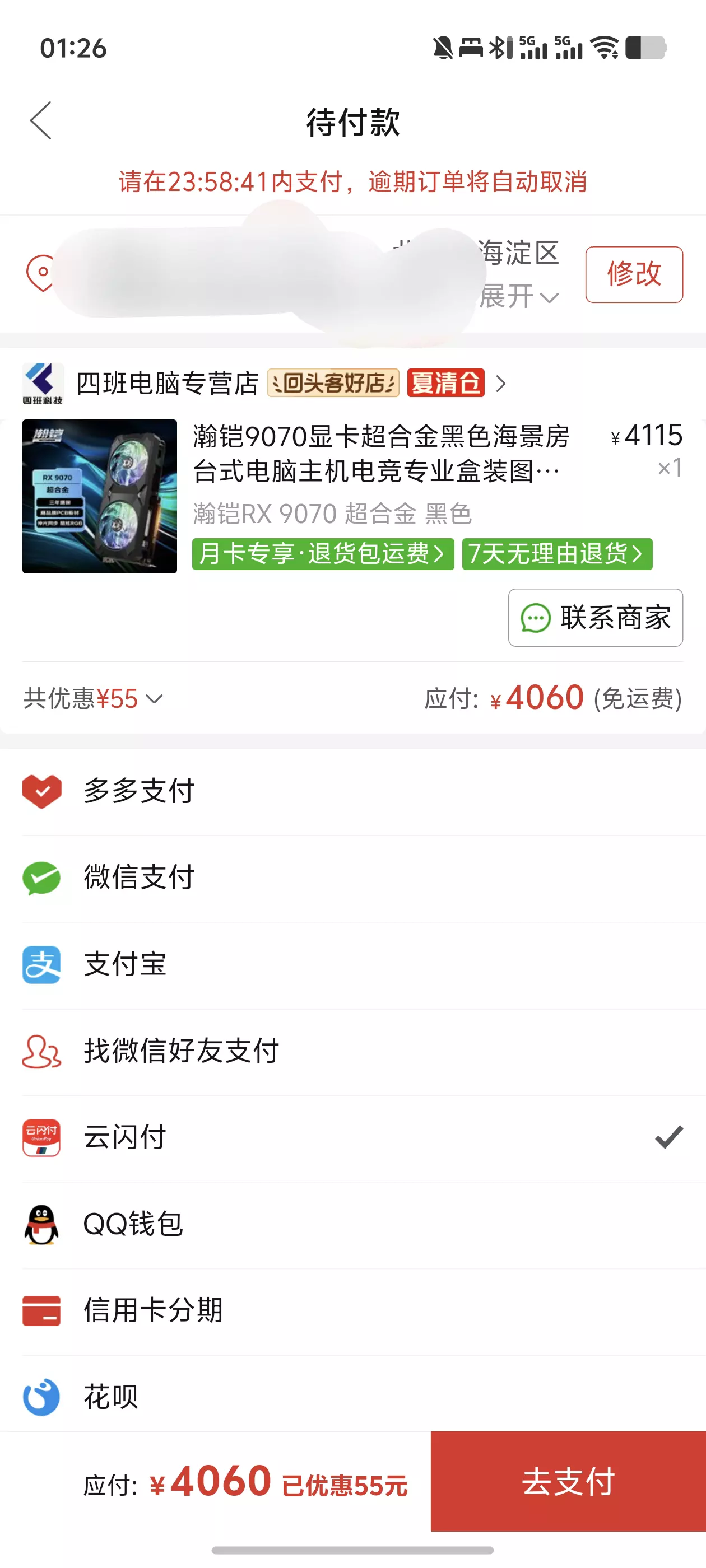Pick 花呗 as the payment method
706x1568 pixels.
[x=111, y=1396]
